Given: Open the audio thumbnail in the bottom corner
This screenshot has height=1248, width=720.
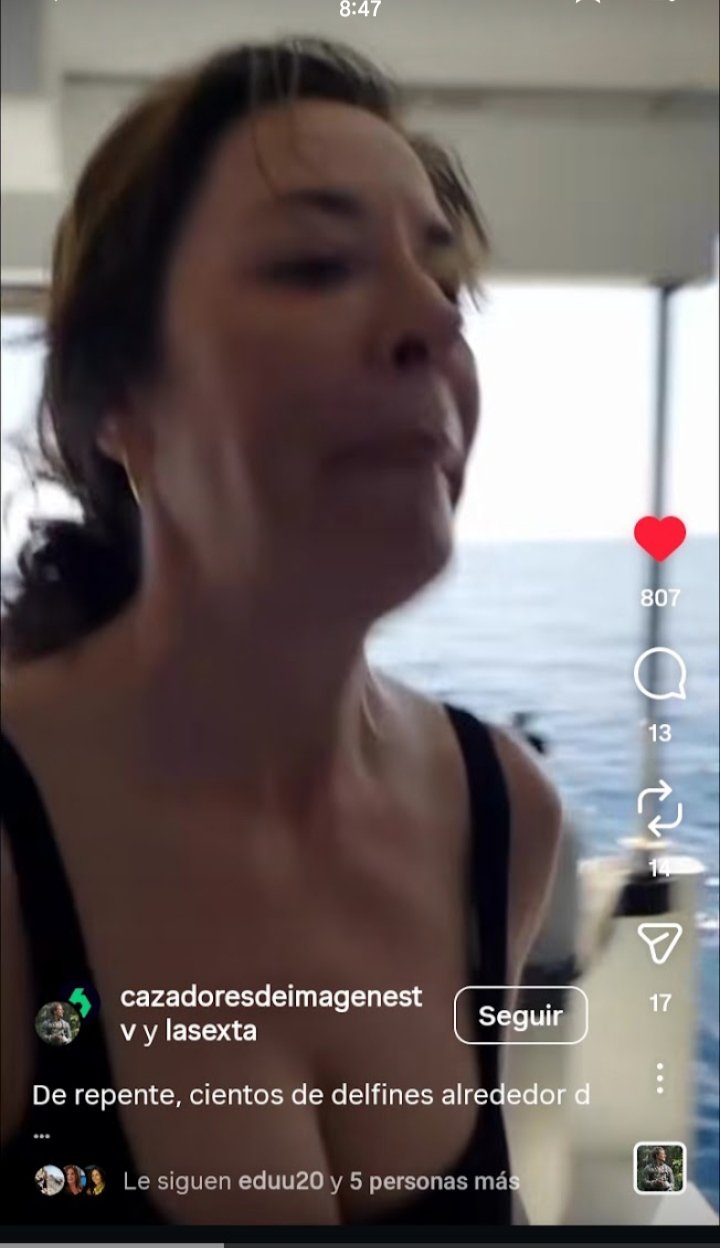Looking at the screenshot, I should click(659, 1168).
